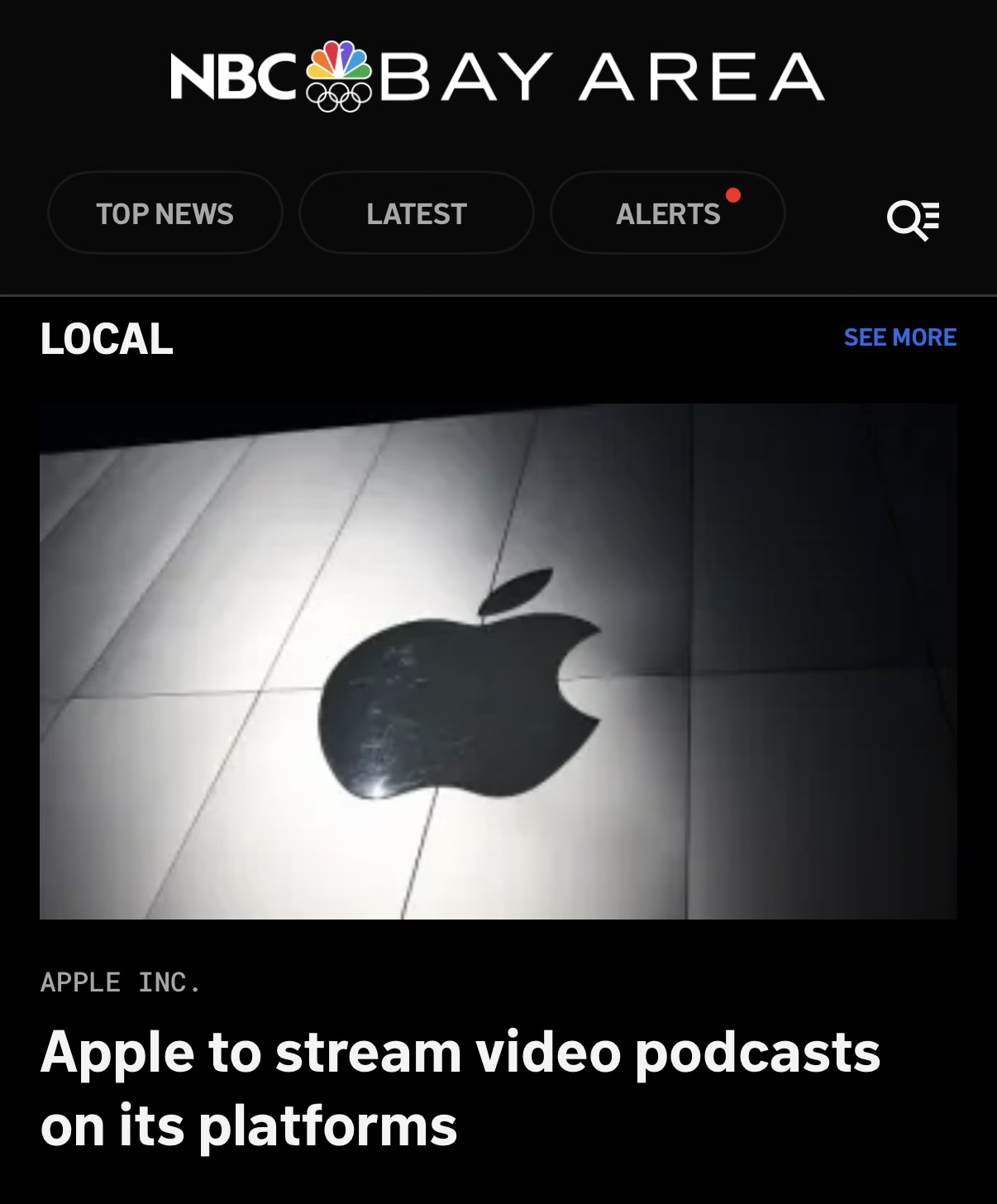Open the Apple Inc. topic tag
Viewport: 997px width, 1204px height.
point(121,982)
